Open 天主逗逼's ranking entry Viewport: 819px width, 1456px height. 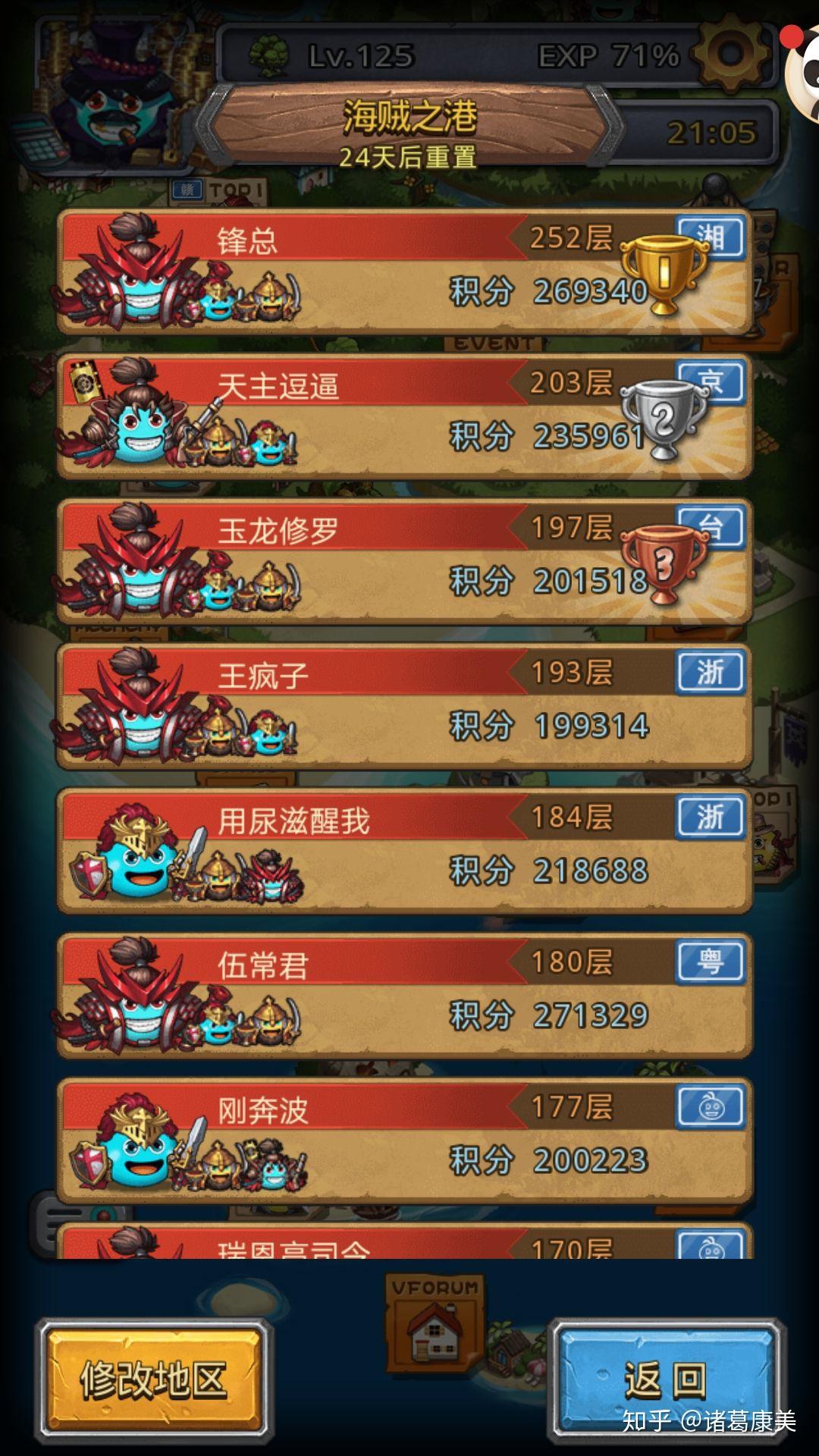403,418
